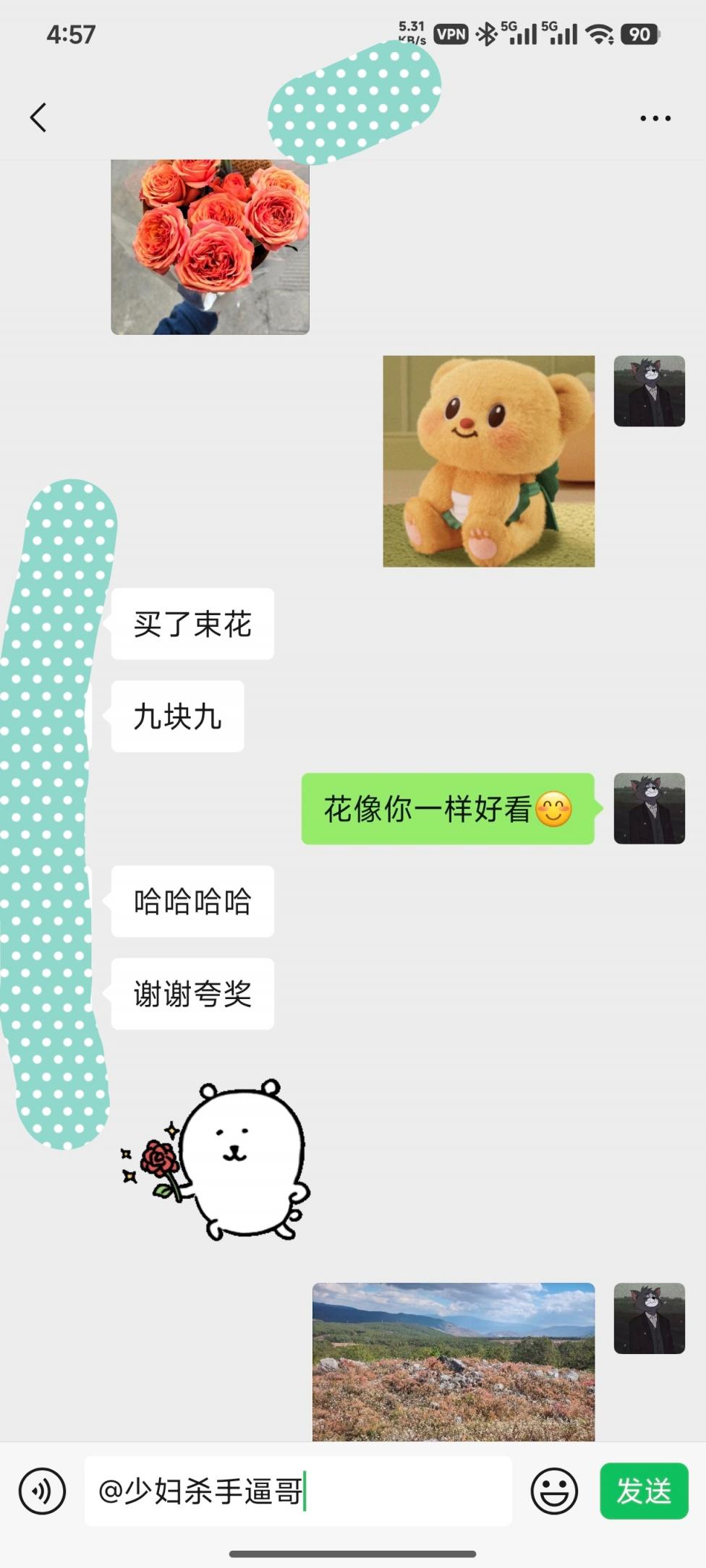Viewport: 706px width, 1568px height.
Task: View the white bear with rose sticker
Action: [217, 1160]
